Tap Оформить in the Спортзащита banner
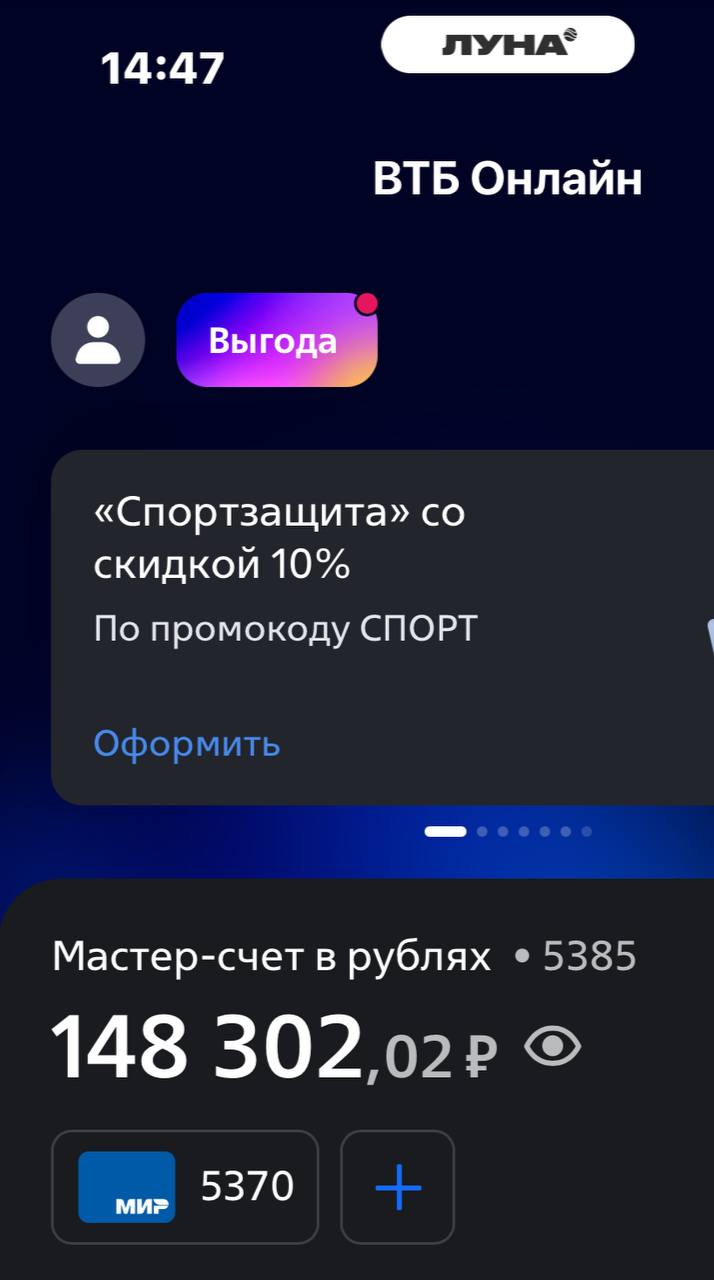Image resolution: width=714 pixels, height=1280 pixels. [x=187, y=744]
